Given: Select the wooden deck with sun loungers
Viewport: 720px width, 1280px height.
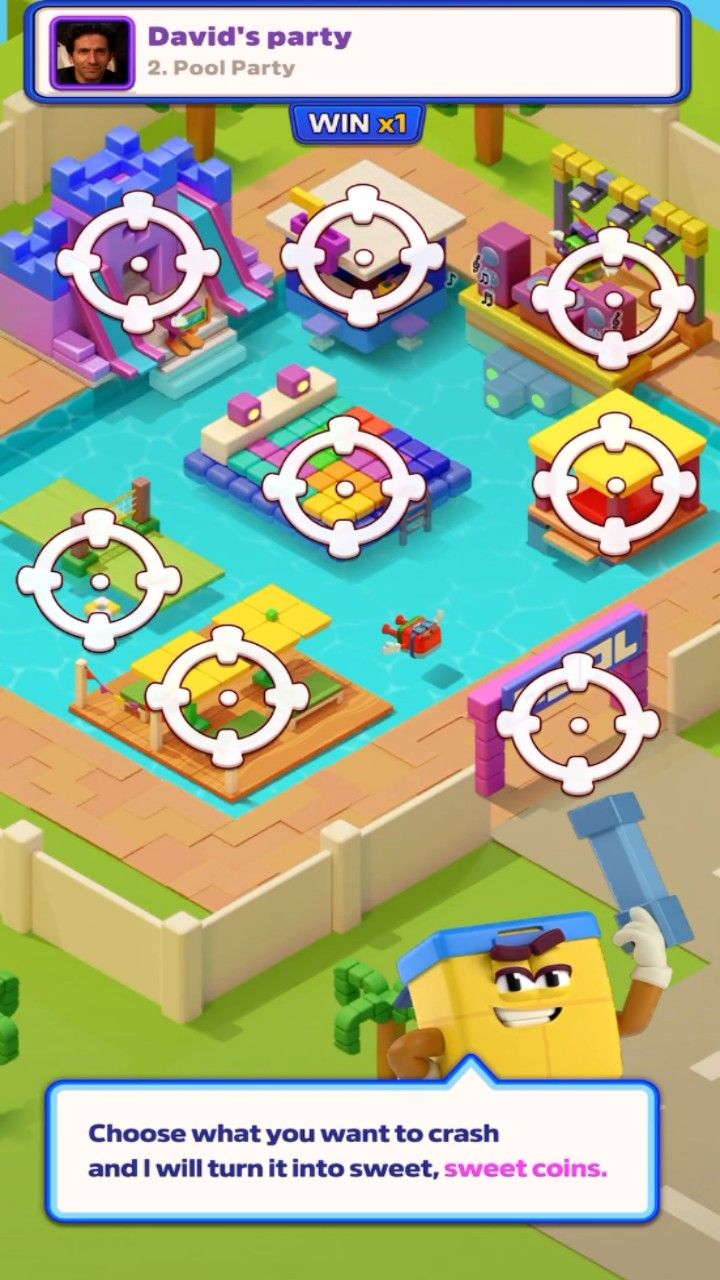Looking at the screenshot, I should [228, 697].
